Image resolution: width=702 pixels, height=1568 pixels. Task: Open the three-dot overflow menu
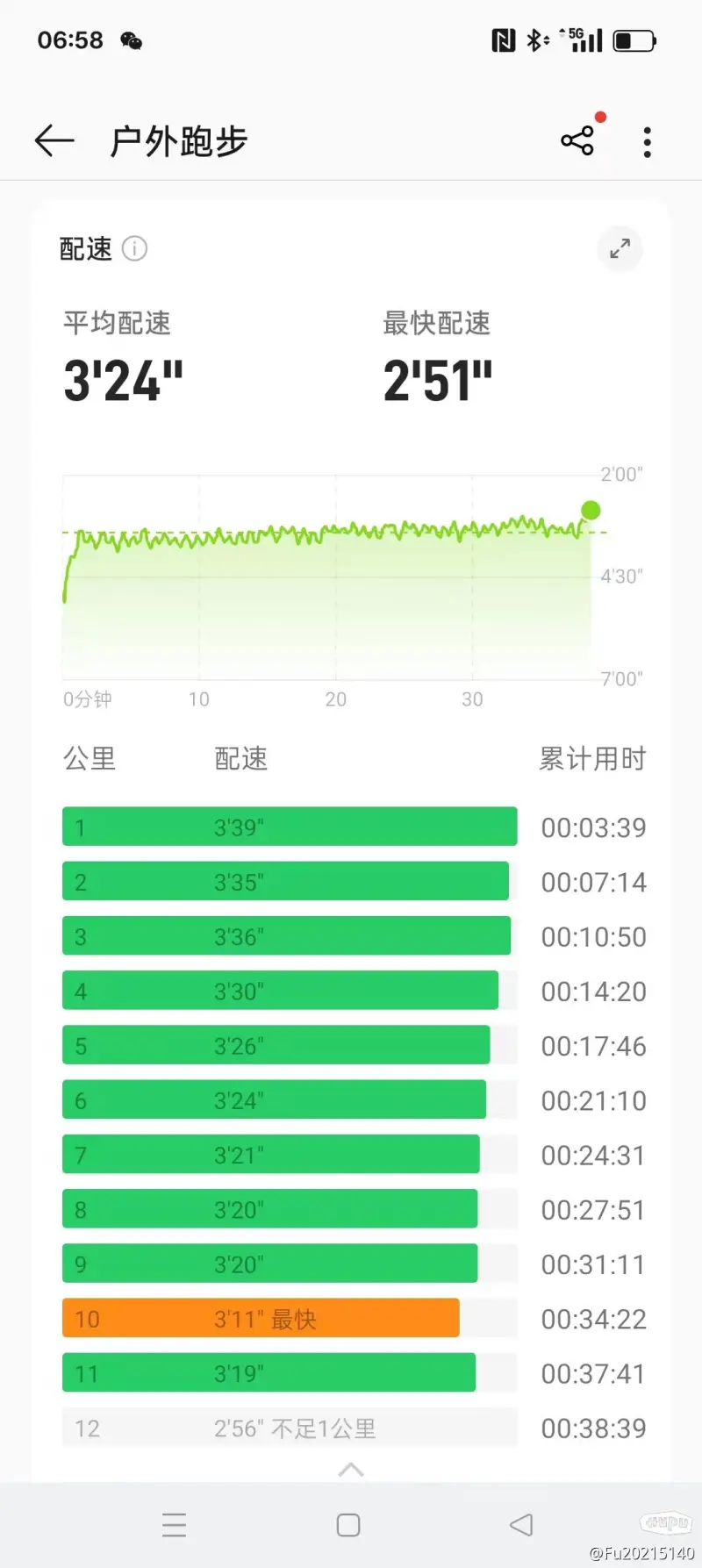648,141
